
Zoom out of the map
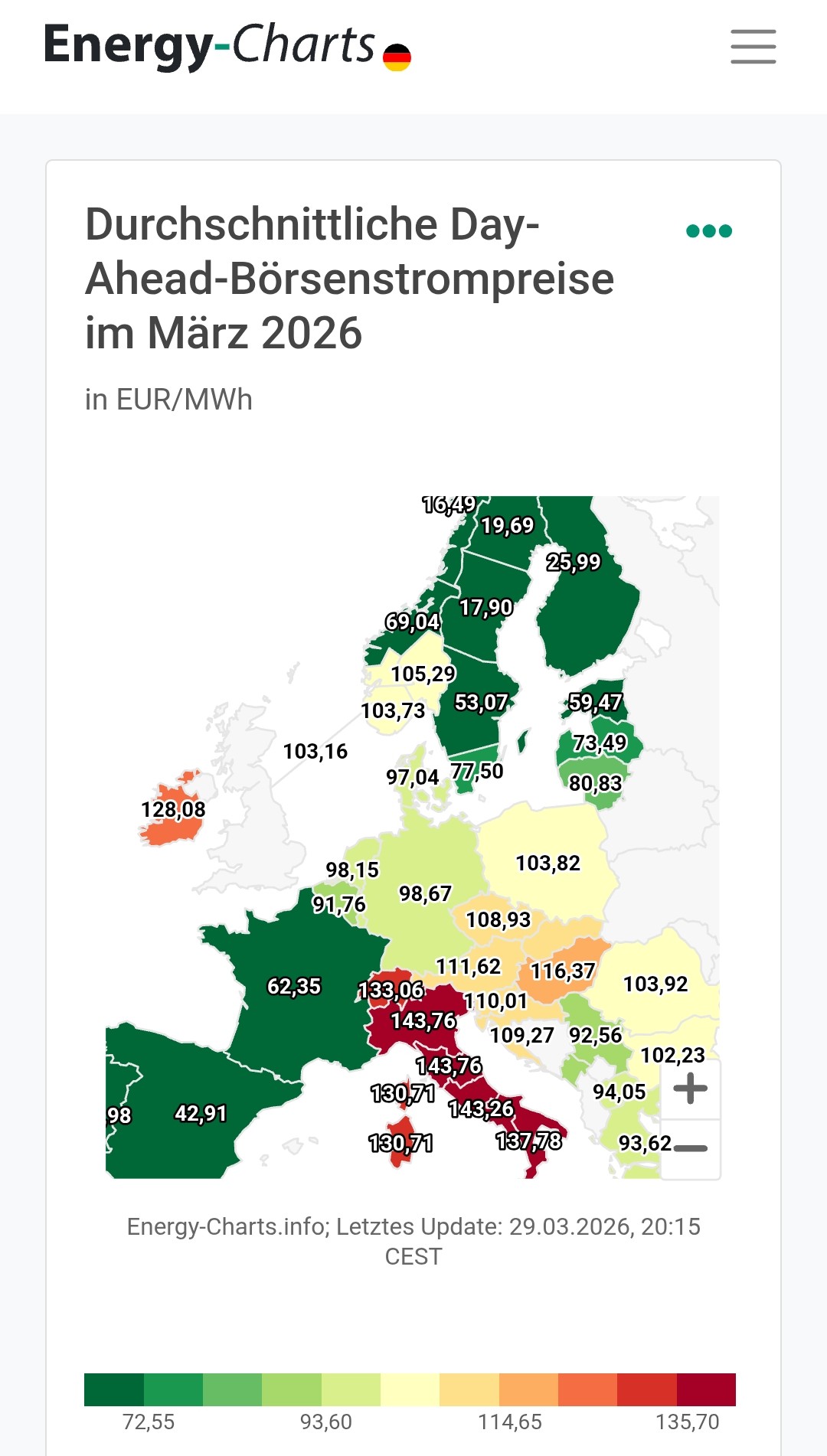(x=690, y=1148)
